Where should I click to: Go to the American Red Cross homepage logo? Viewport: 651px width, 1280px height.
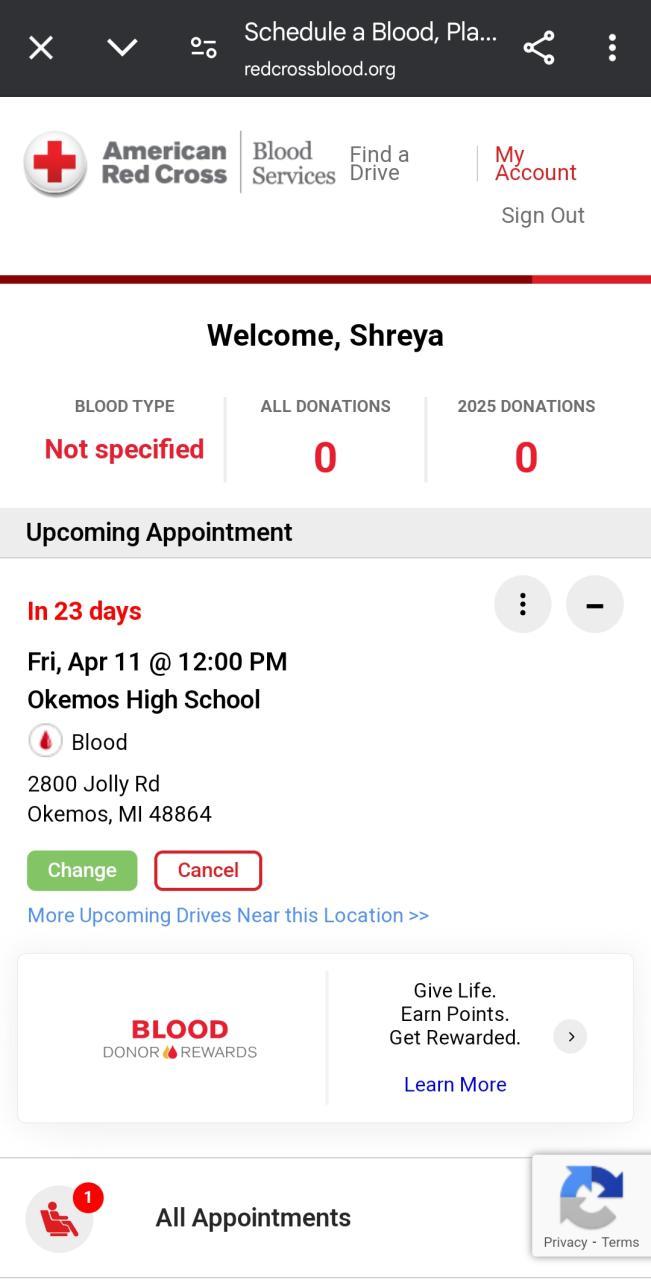click(x=125, y=163)
